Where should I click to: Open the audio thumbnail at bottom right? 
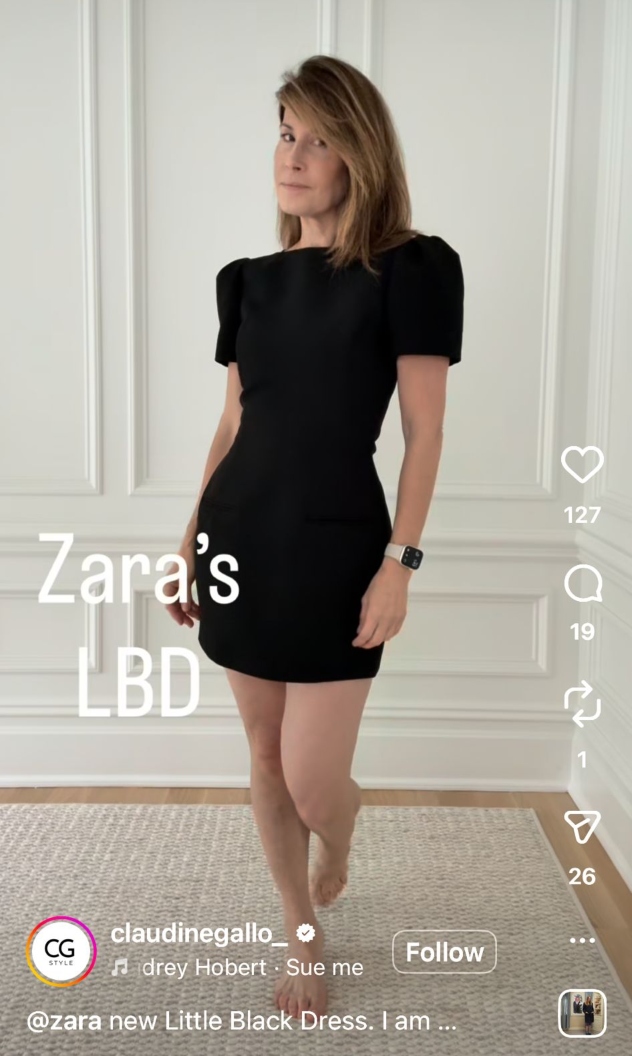[x=582, y=1013]
